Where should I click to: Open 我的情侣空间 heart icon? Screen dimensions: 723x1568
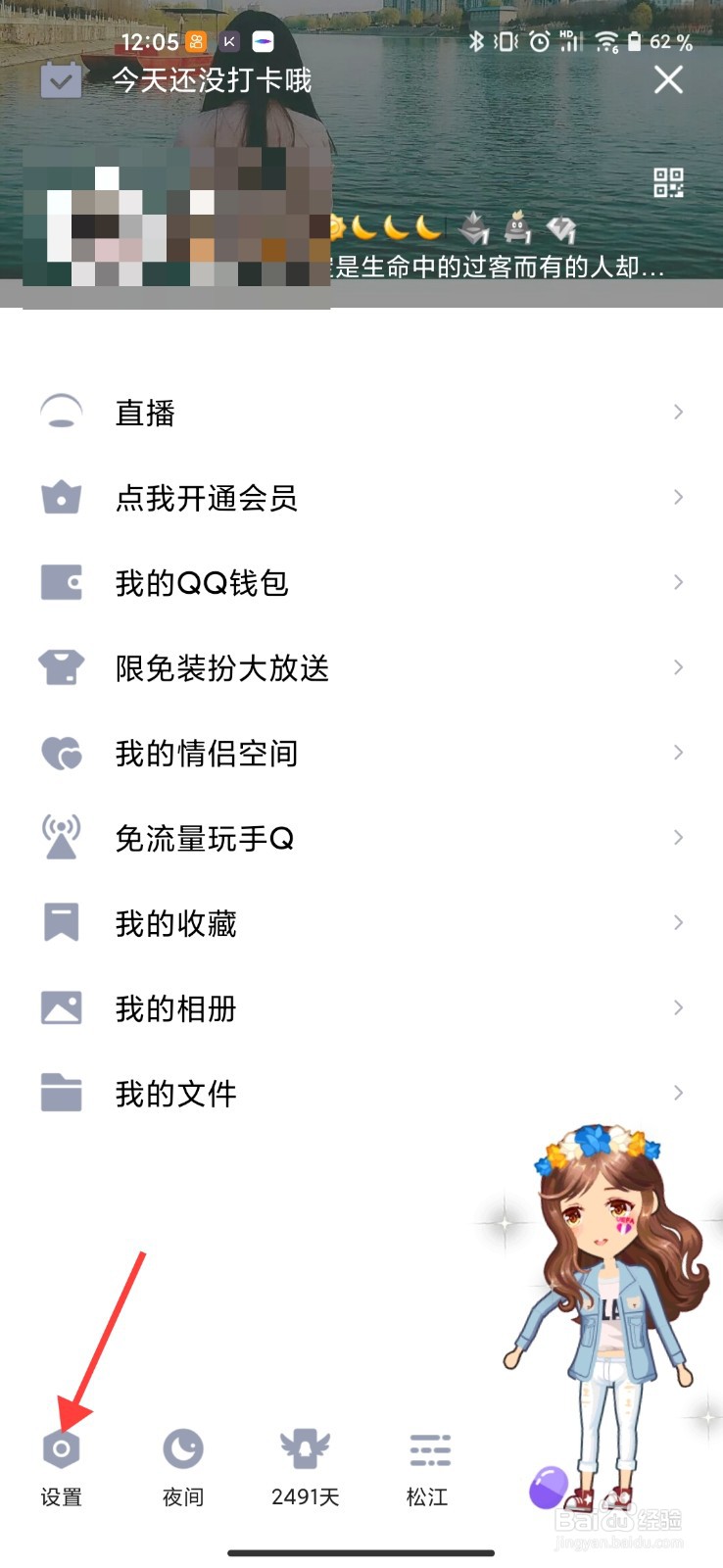pyautogui.click(x=61, y=753)
